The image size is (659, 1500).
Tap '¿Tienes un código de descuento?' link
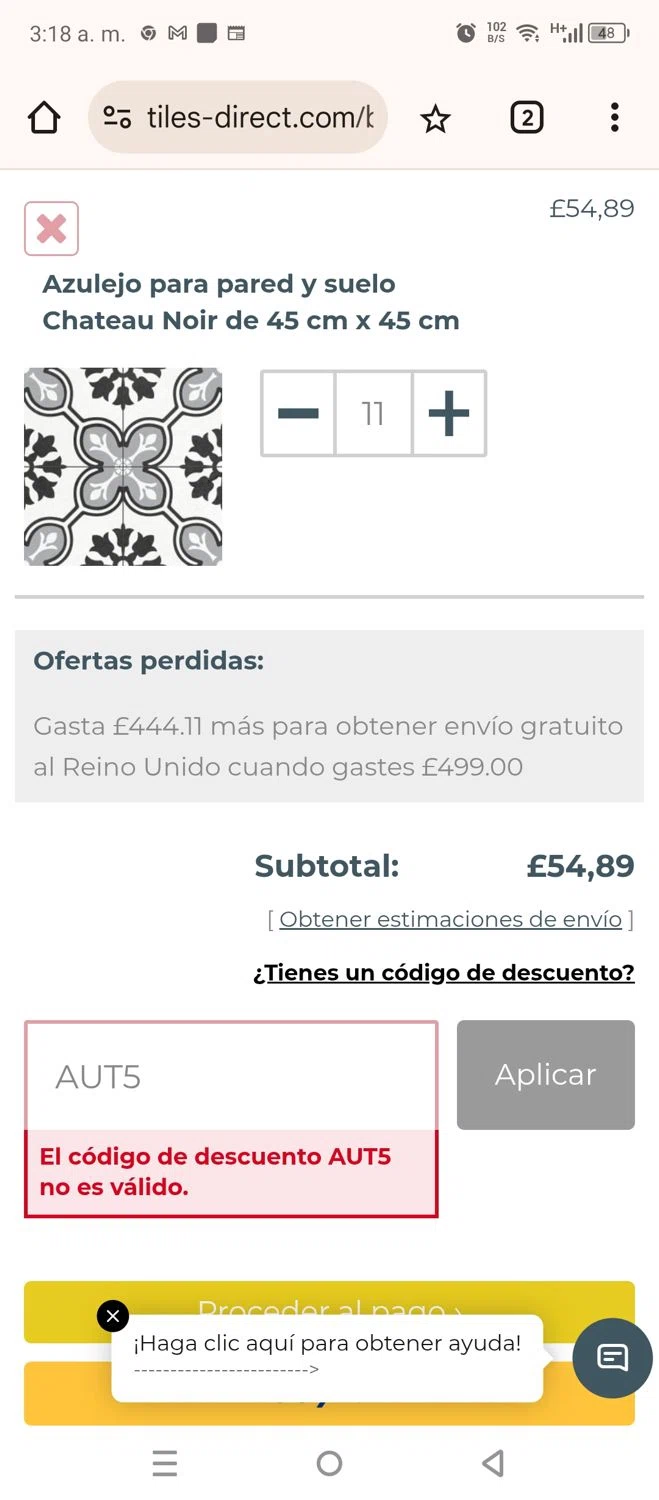[443, 972]
